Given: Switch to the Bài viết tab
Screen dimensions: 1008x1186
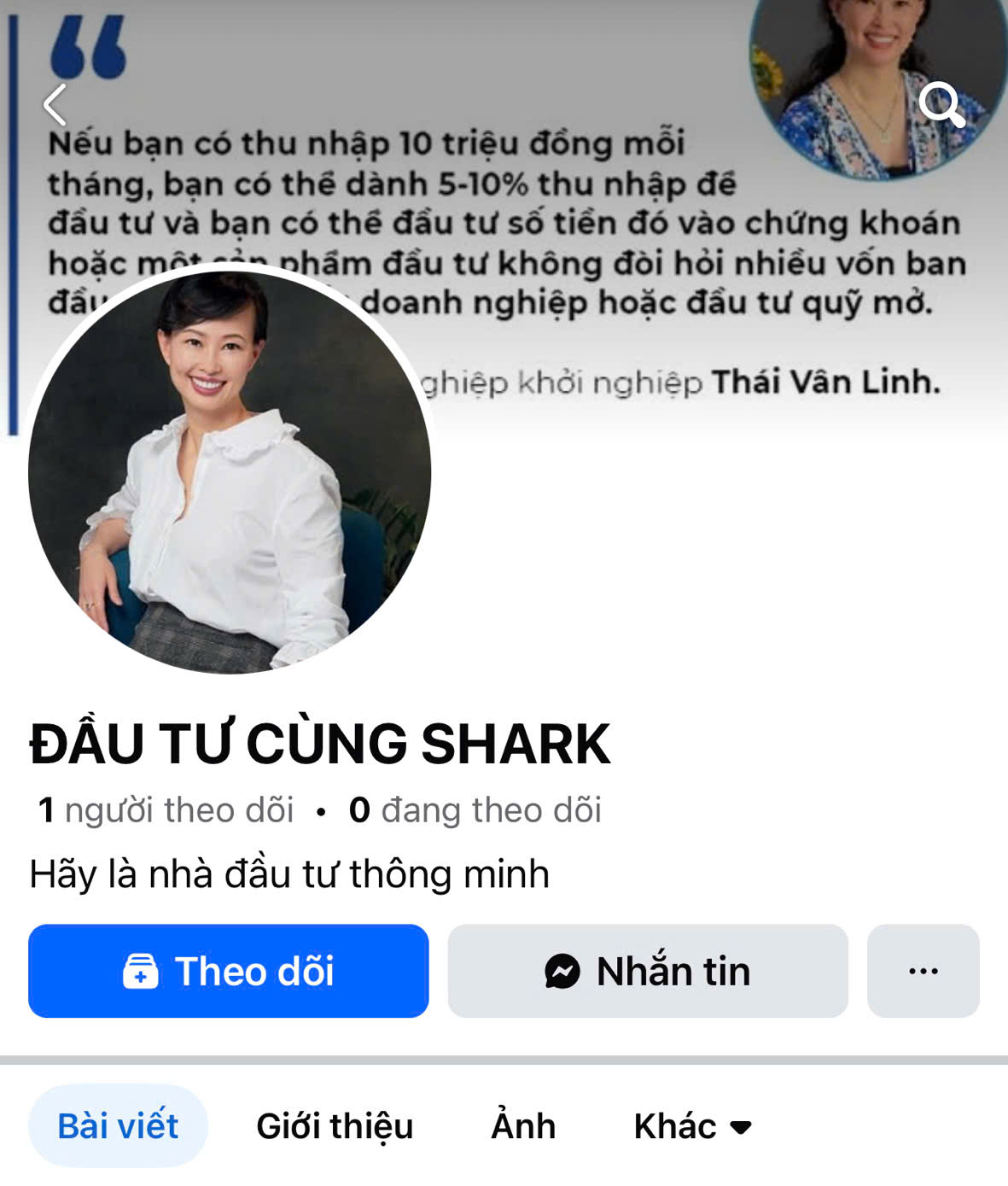Looking at the screenshot, I should click(x=118, y=1126).
